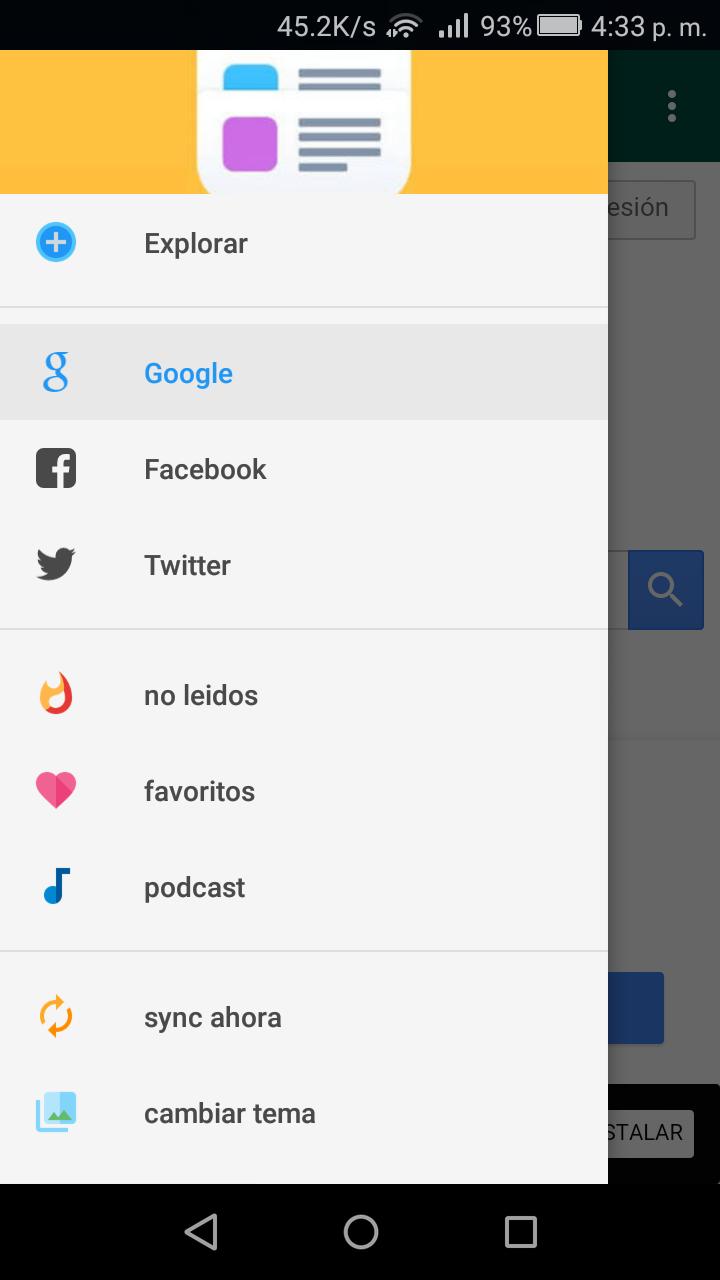The width and height of the screenshot is (720, 1280).
Task: Go back using the system back button
Action: coord(201,1232)
